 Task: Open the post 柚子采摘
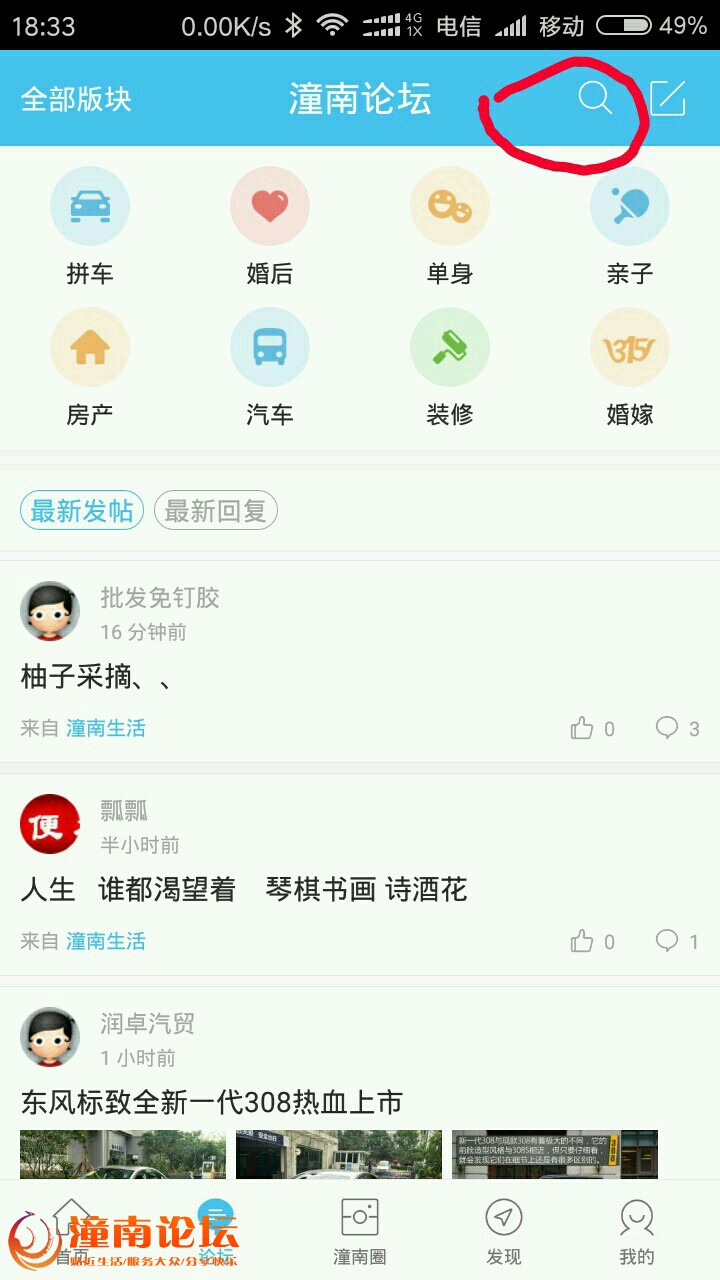click(96, 677)
